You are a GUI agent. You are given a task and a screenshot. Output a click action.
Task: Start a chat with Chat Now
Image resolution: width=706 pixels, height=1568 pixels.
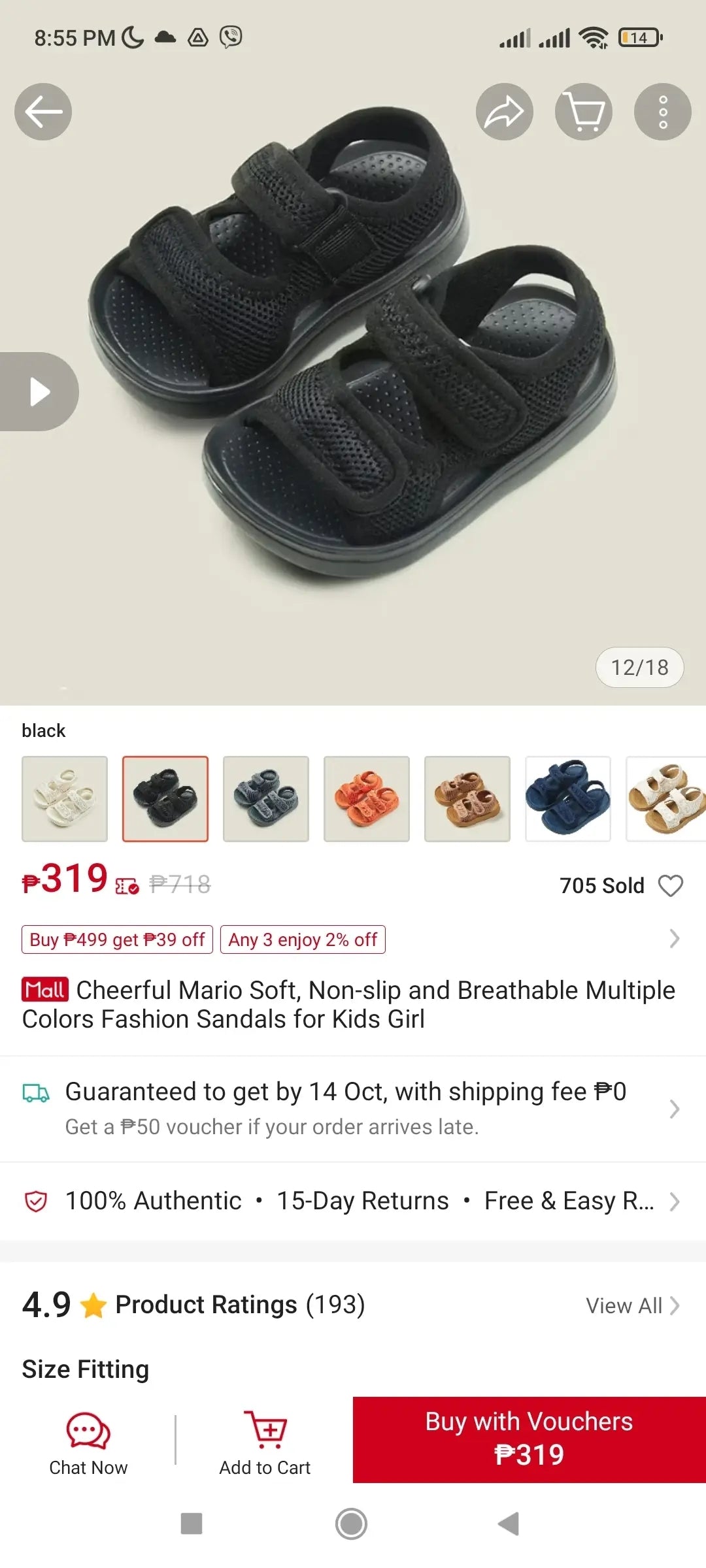88,1443
